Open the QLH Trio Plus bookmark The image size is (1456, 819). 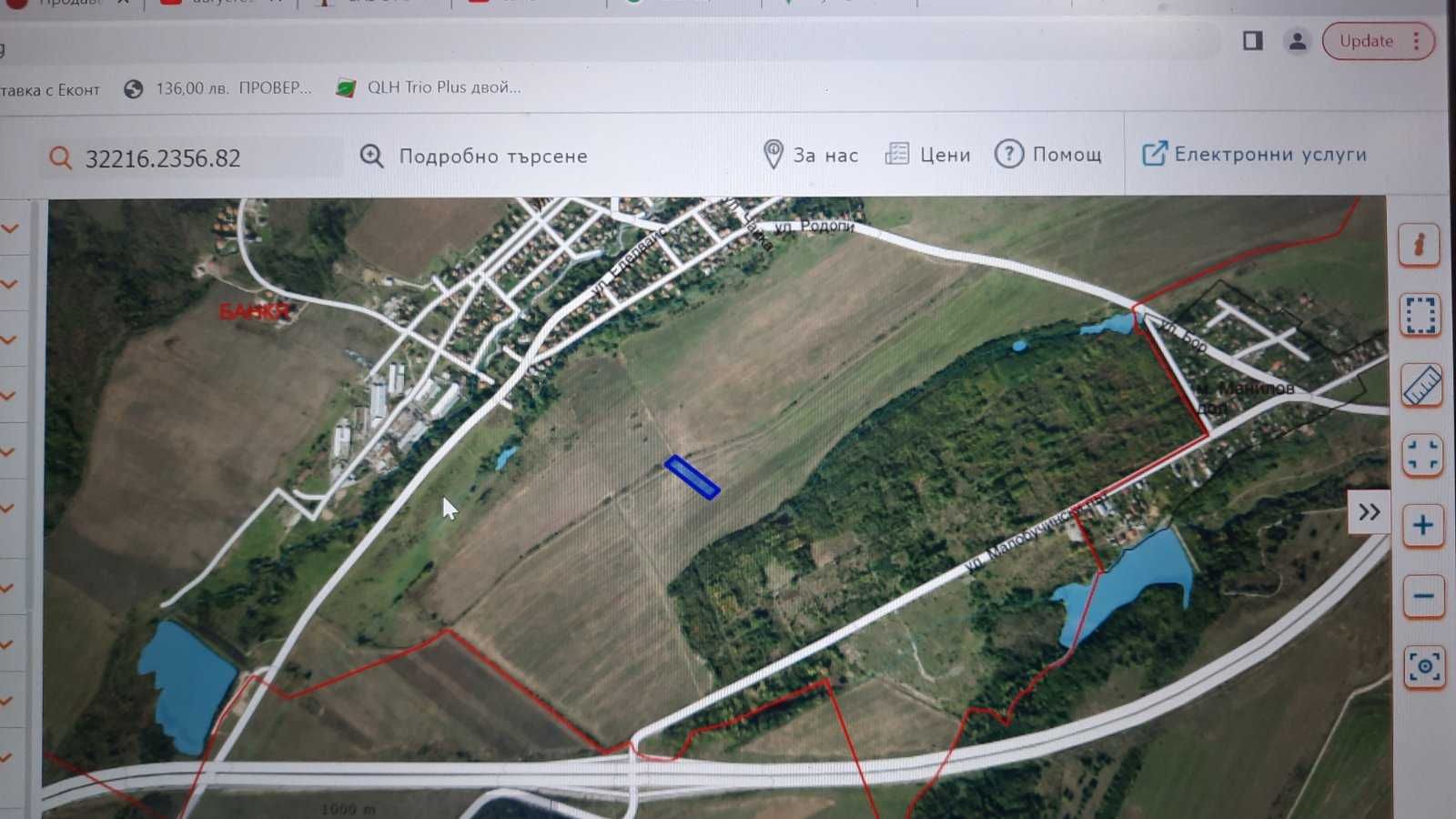(x=429, y=88)
